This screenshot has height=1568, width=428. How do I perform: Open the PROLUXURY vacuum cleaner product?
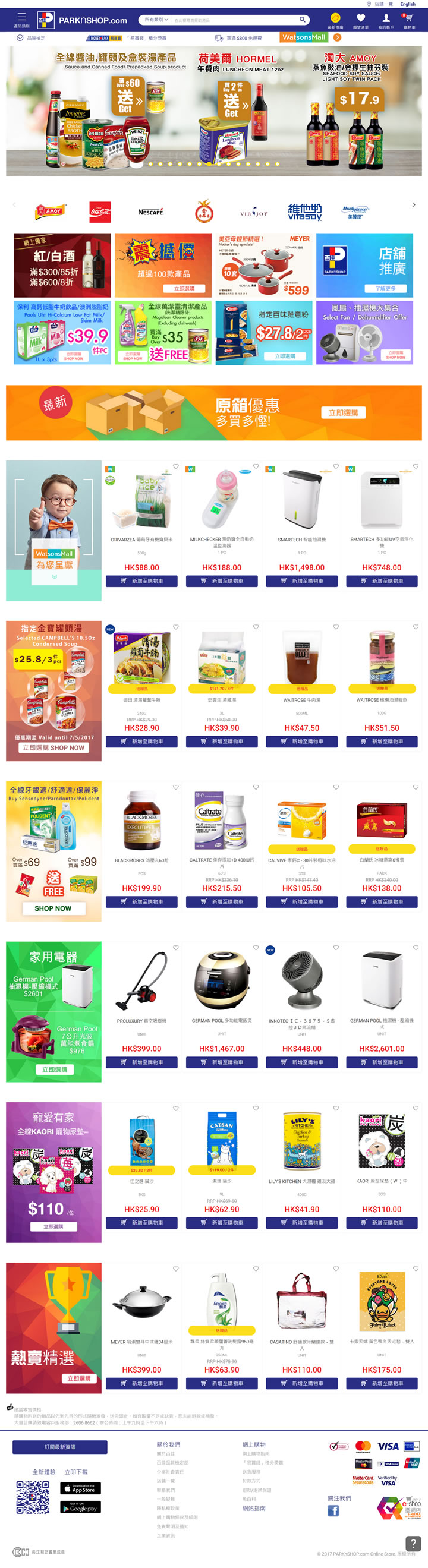pos(141,982)
